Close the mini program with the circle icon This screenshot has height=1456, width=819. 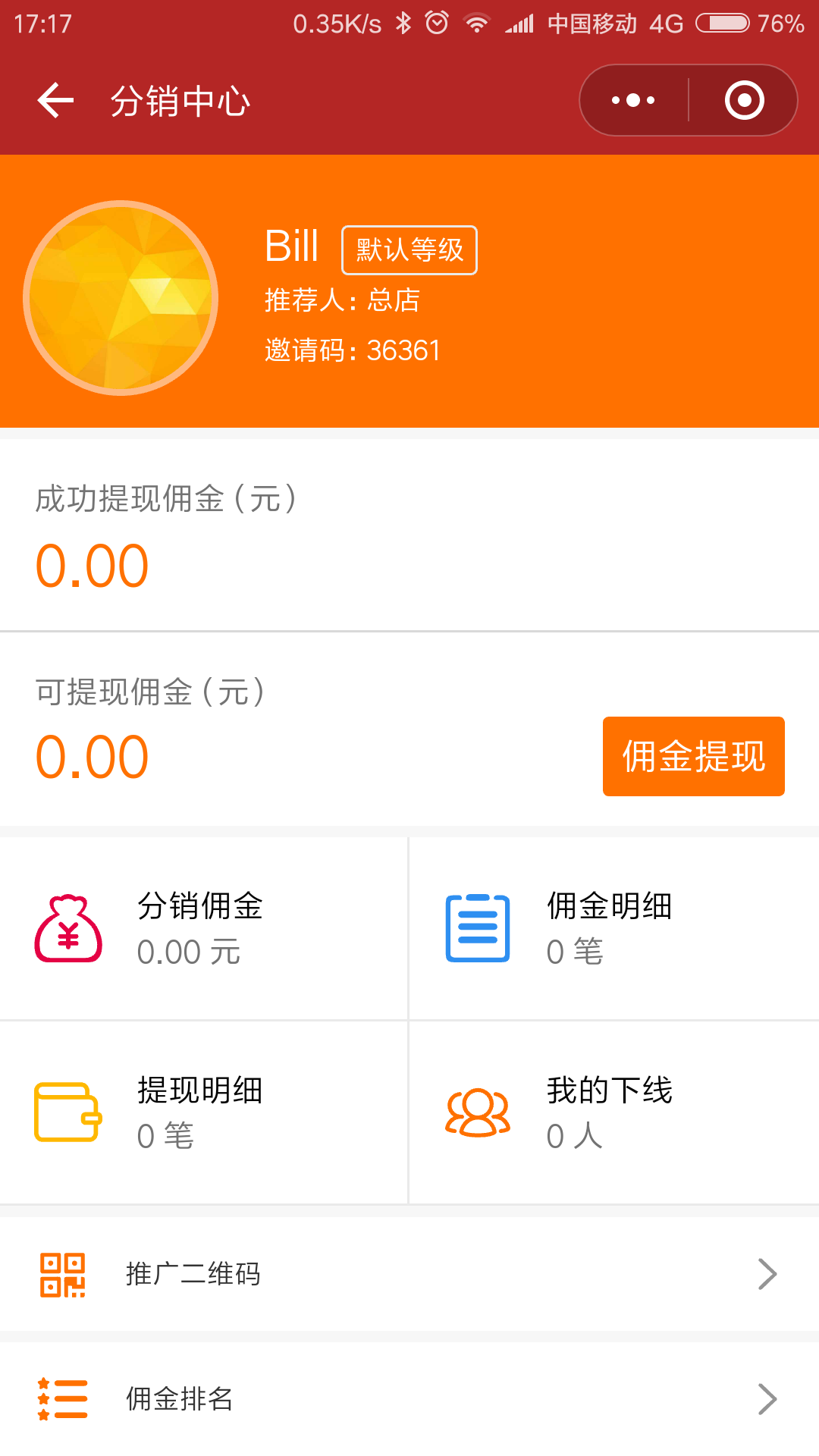tap(744, 100)
